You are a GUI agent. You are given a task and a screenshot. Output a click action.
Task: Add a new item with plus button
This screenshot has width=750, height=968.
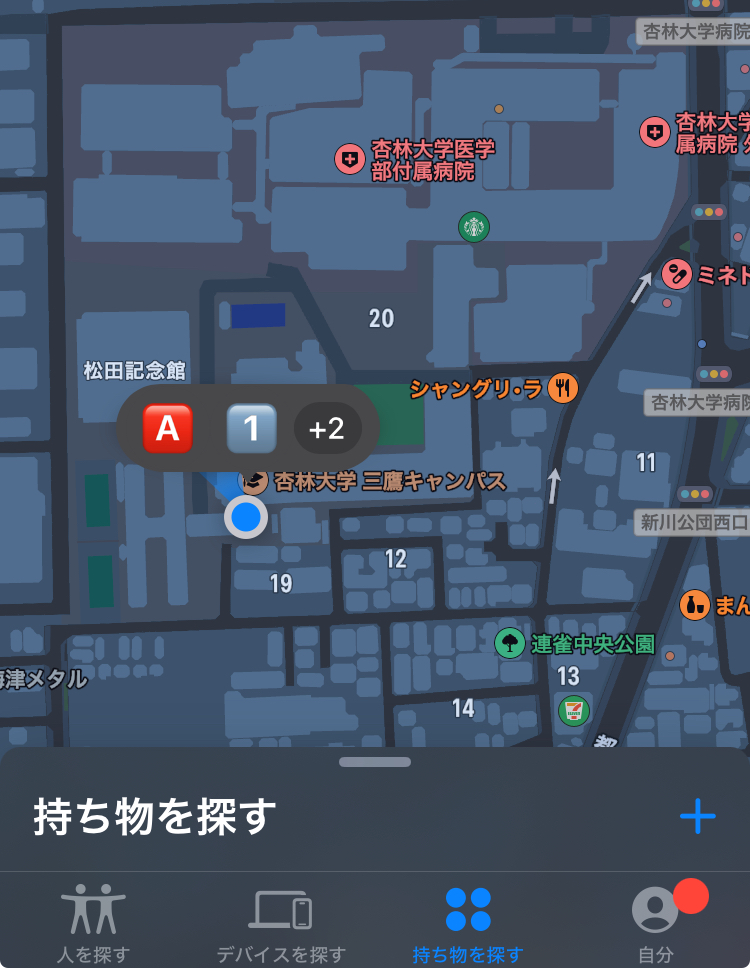point(697,817)
